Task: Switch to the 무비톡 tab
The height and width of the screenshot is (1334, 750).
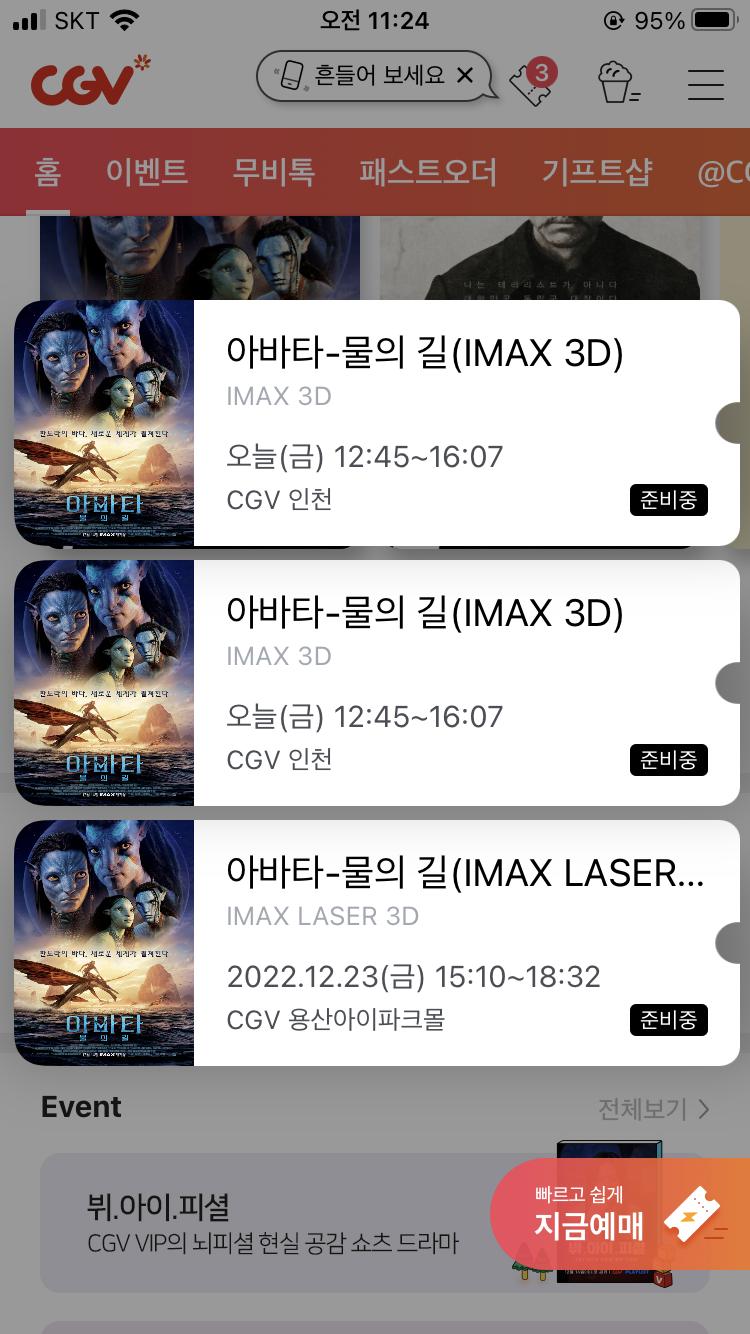Action: (x=274, y=172)
